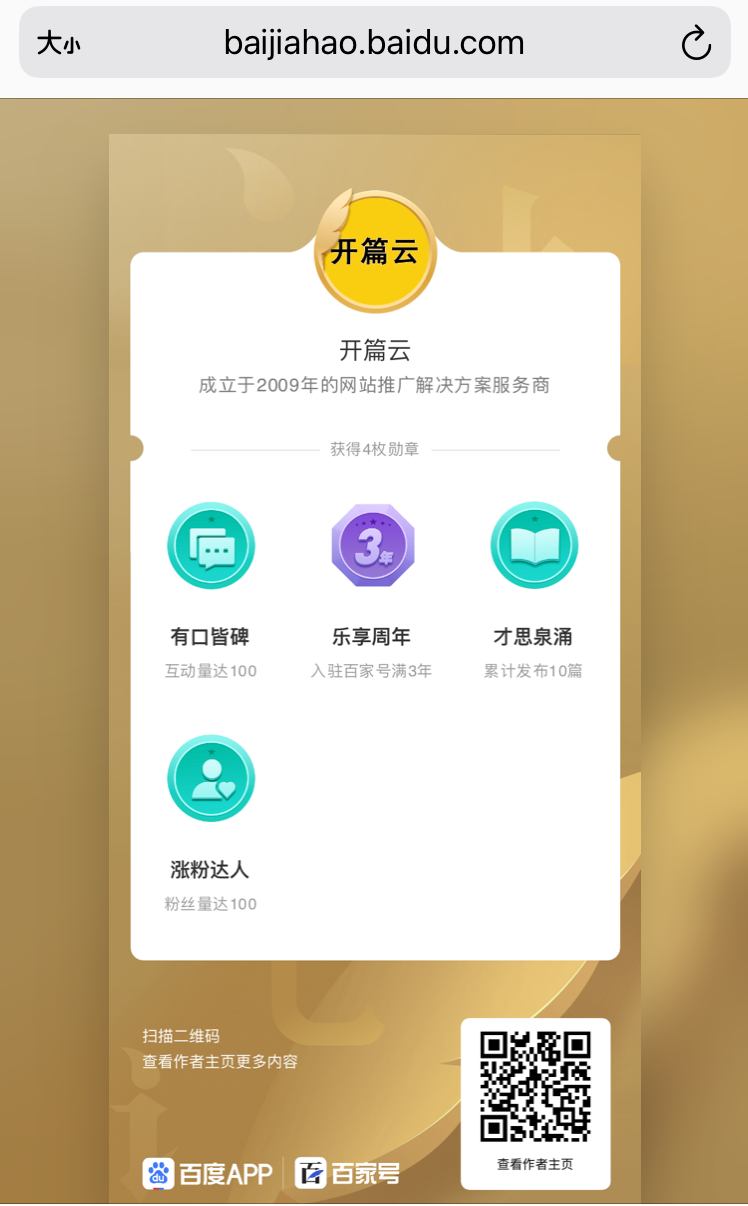Reload the baijiahao.baidu.com page
The height and width of the screenshot is (1206, 748).
695,43
